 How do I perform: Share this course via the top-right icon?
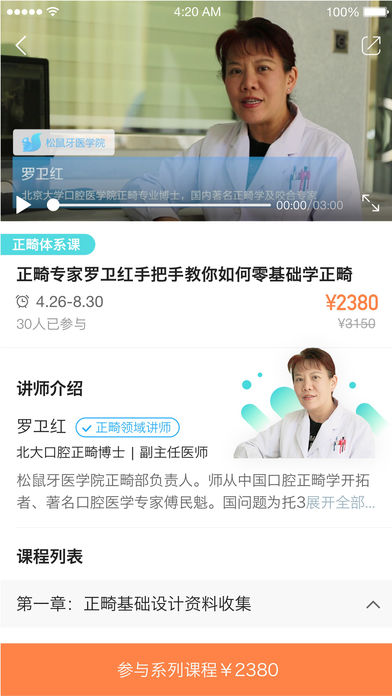click(x=371, y=45)
